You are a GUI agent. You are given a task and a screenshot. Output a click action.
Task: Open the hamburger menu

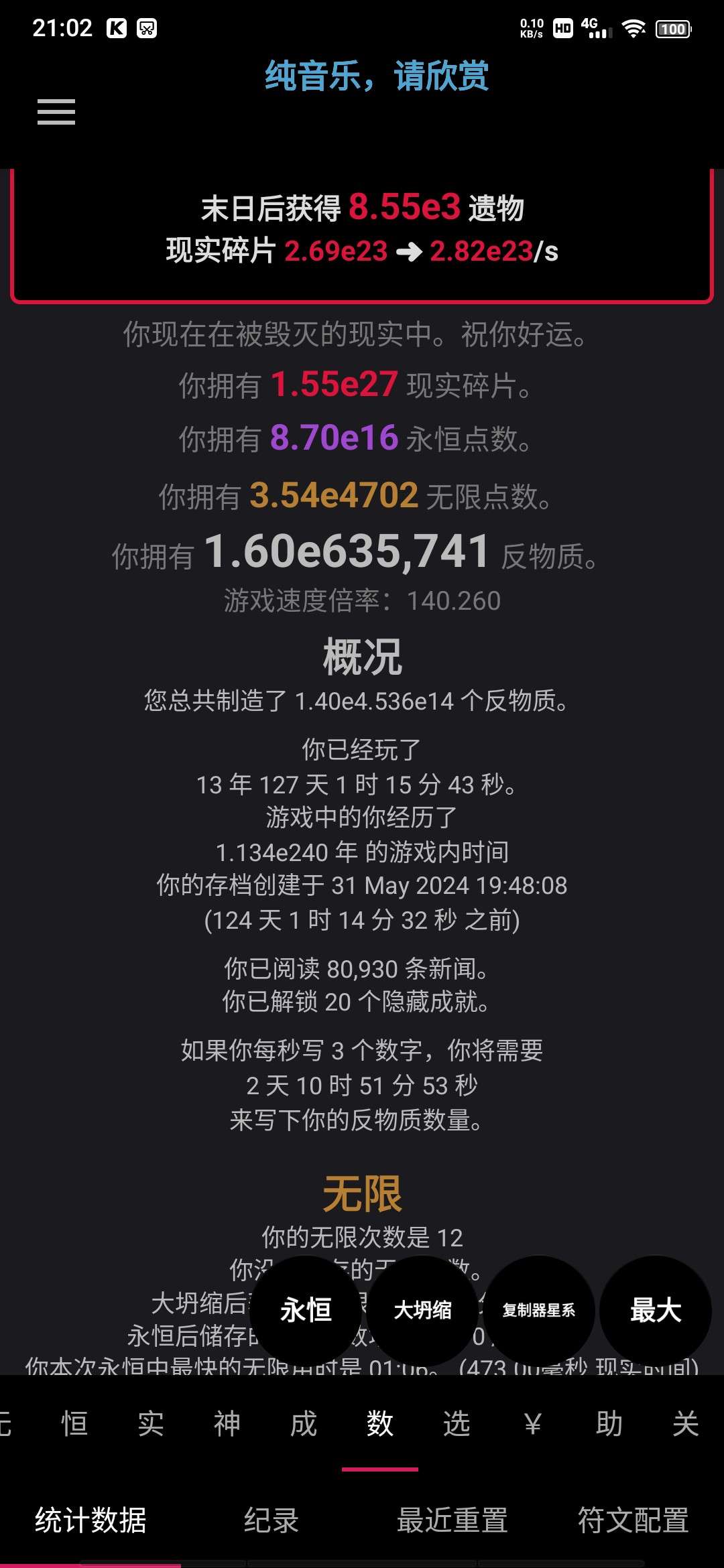[x=56, y=112]
